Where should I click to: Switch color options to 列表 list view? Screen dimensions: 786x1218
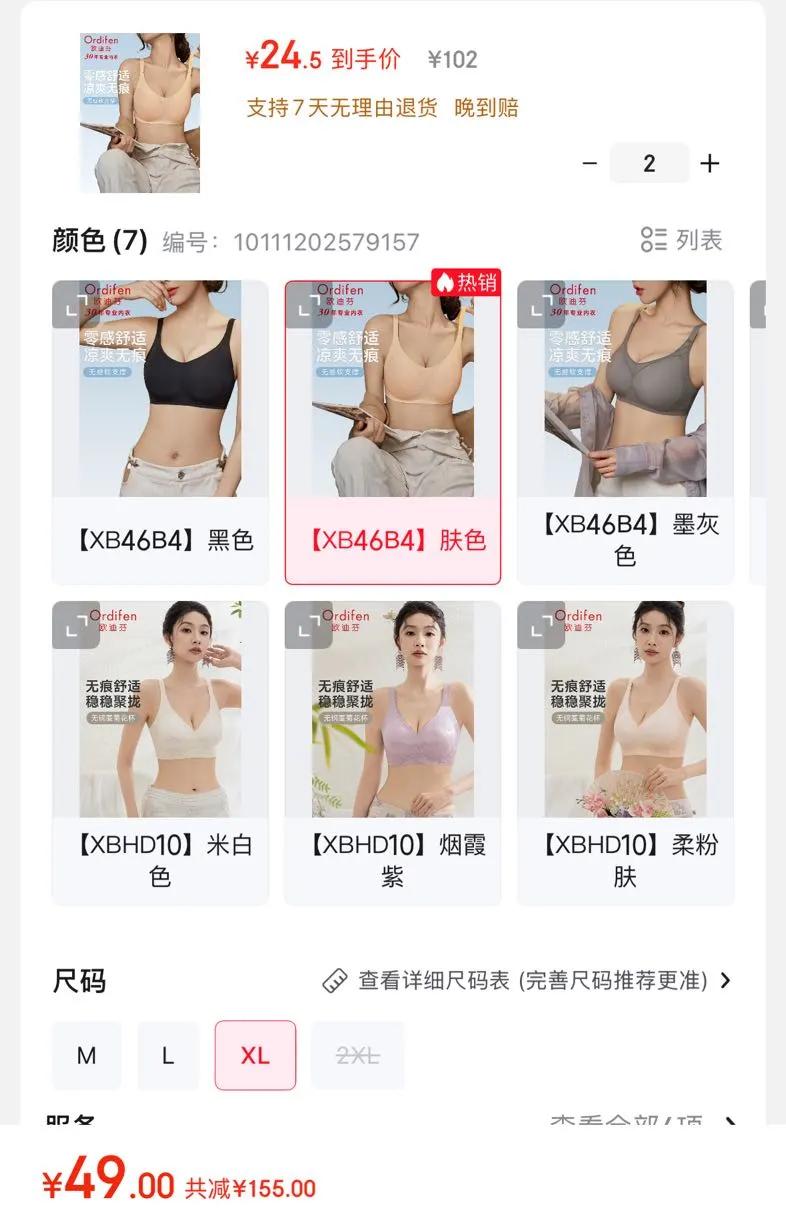(681, 240)
